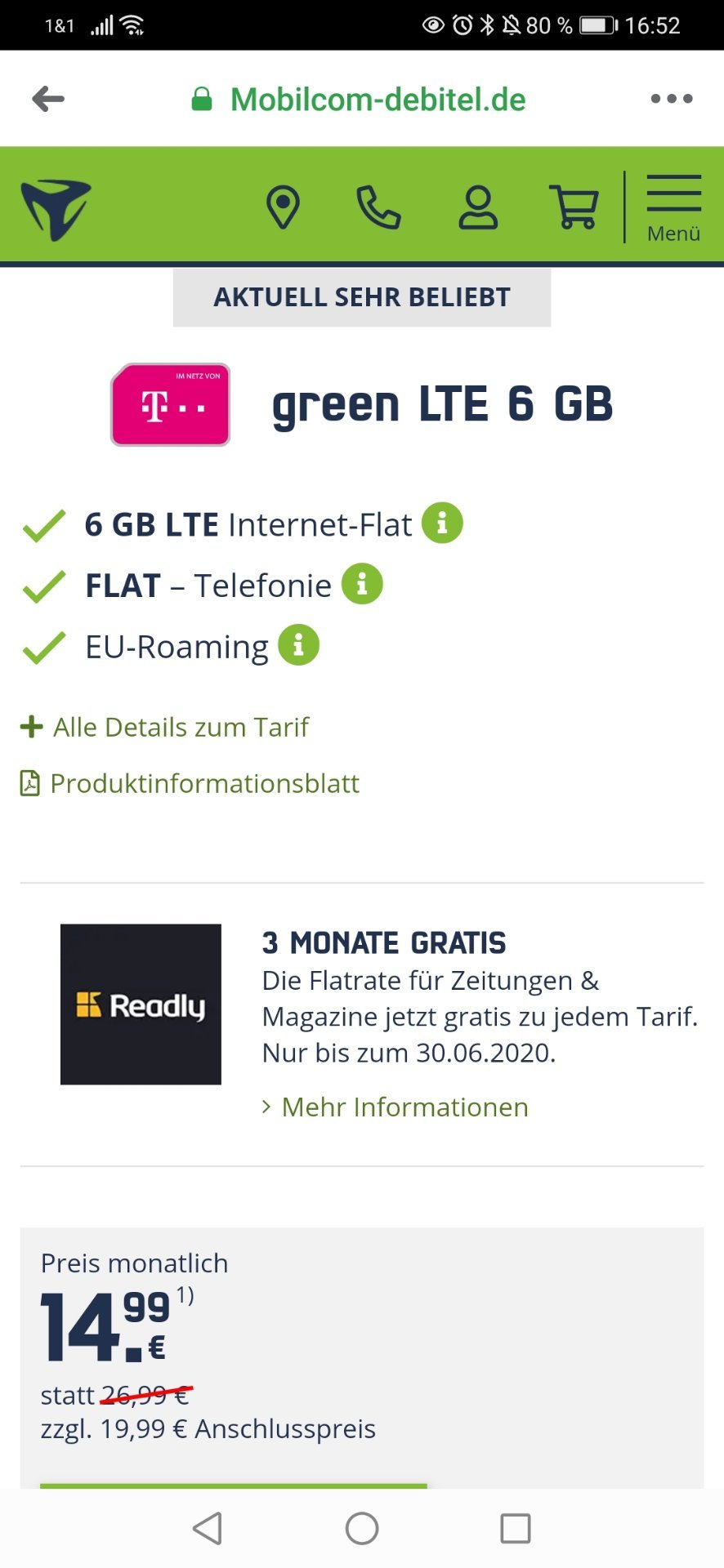Show info for 6 GB LTE Internet-Flat
724x1568 pixels.
(442, 523)
